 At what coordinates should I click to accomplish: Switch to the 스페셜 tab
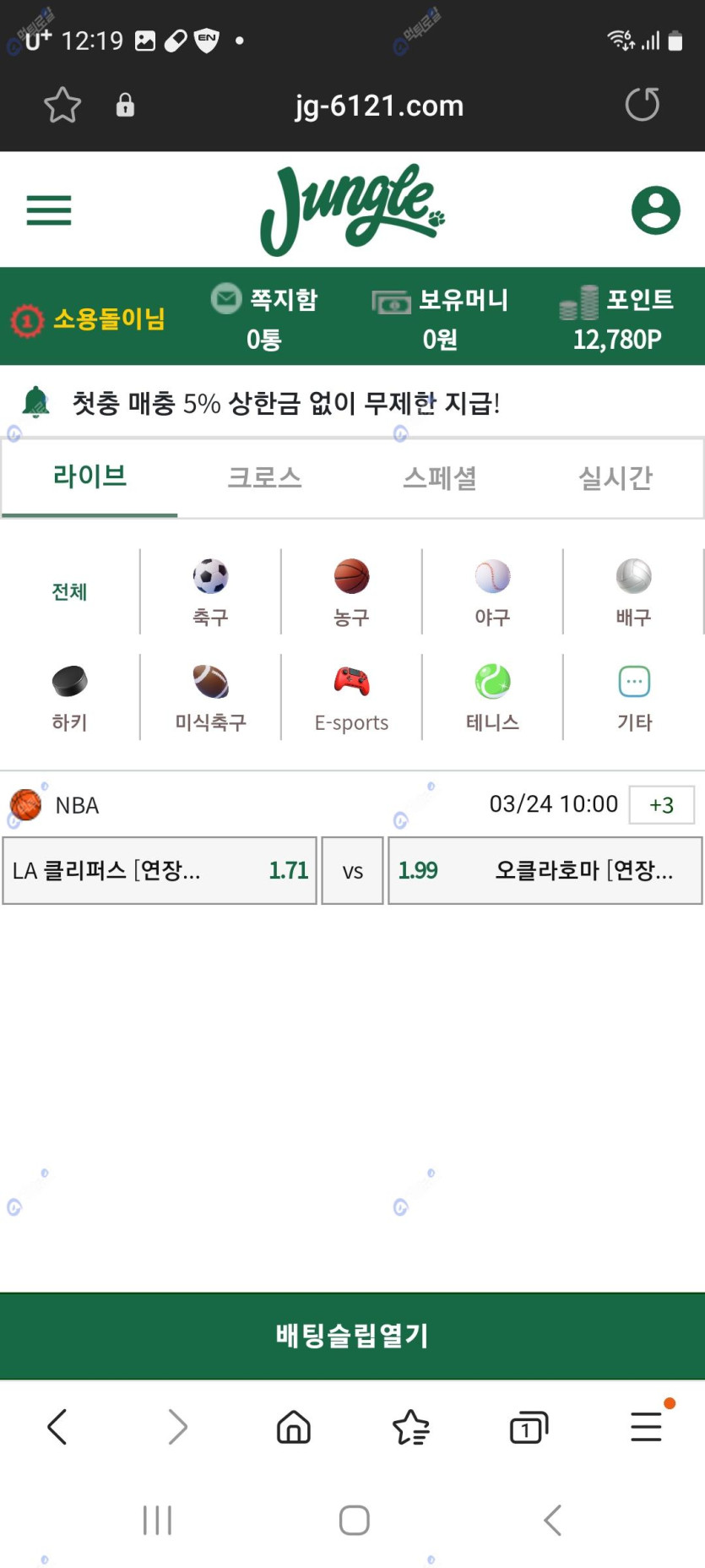pyautogui.click(x=440, y=477)
